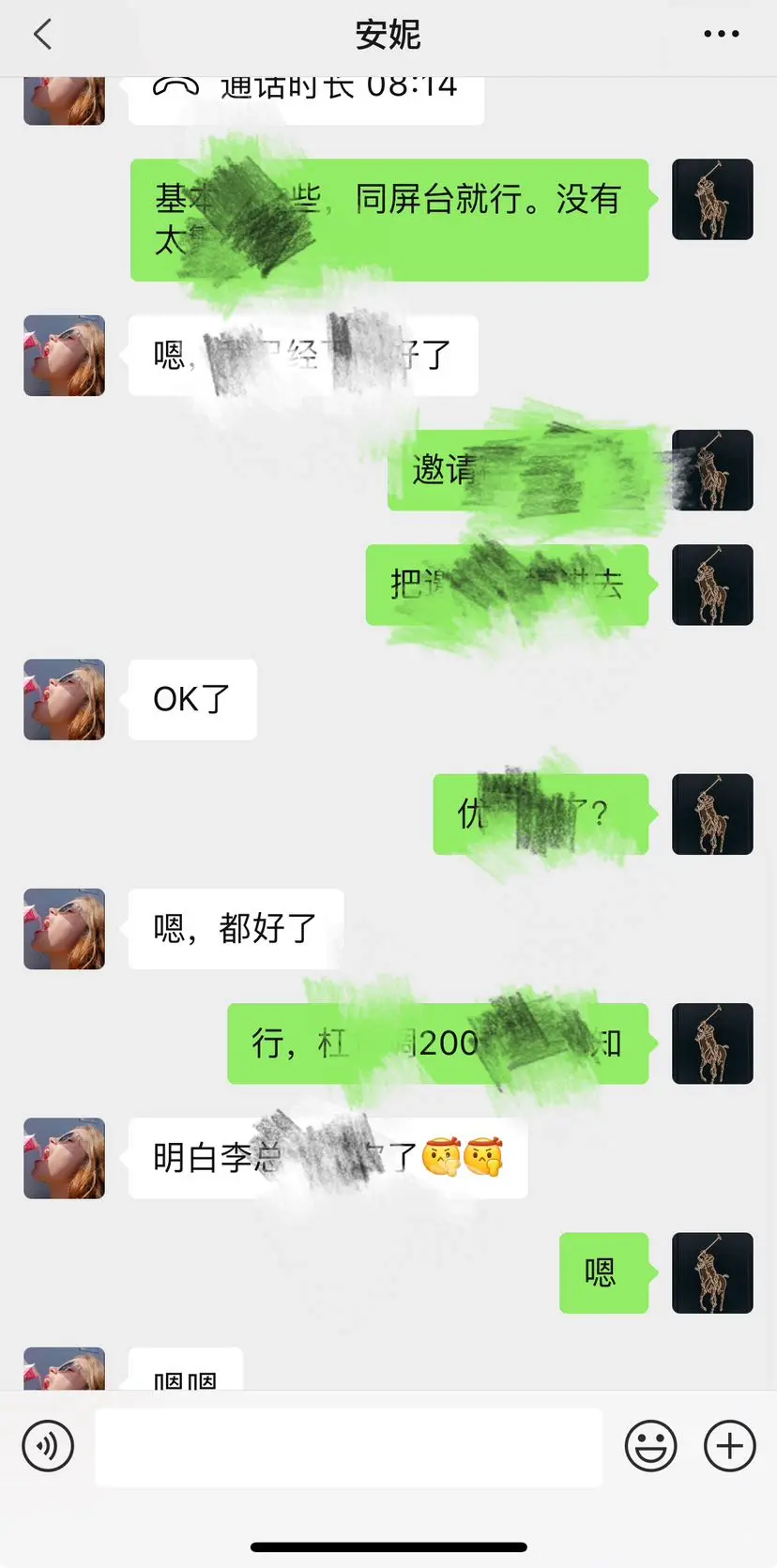Tap the green 嗯 message bubble
The width and height of the screenshot is (777, 1568).
(604, 1273)
